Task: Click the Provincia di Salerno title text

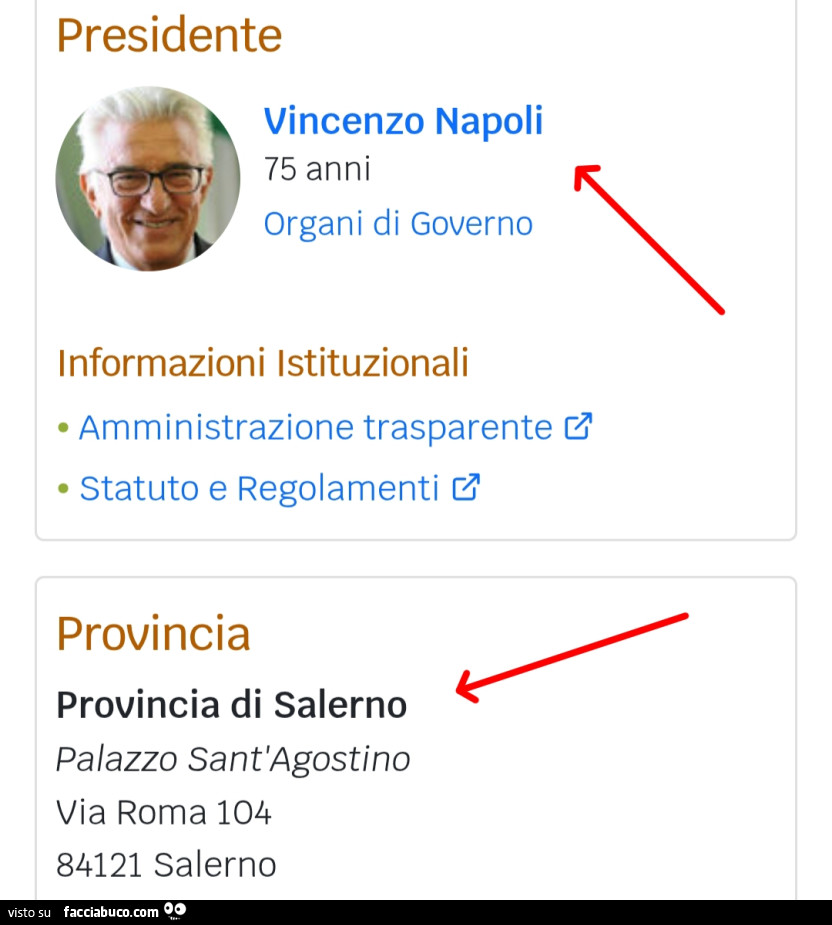Action: [x=231, y=704]
